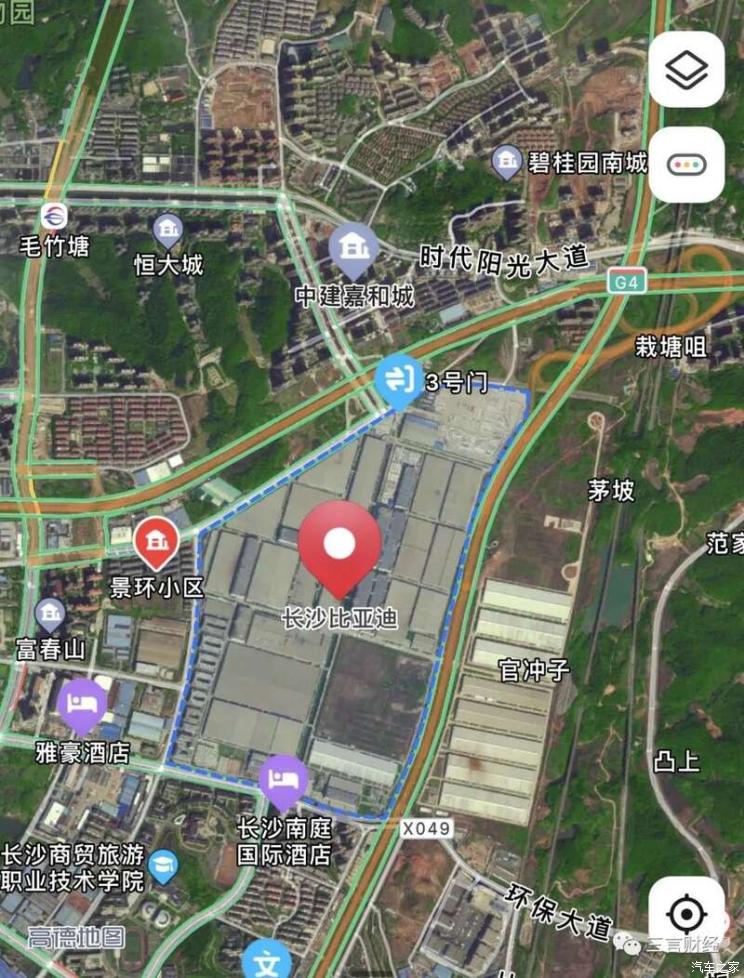
Task: Select the 3号门 gate marker
Action: tap(399, 381)
